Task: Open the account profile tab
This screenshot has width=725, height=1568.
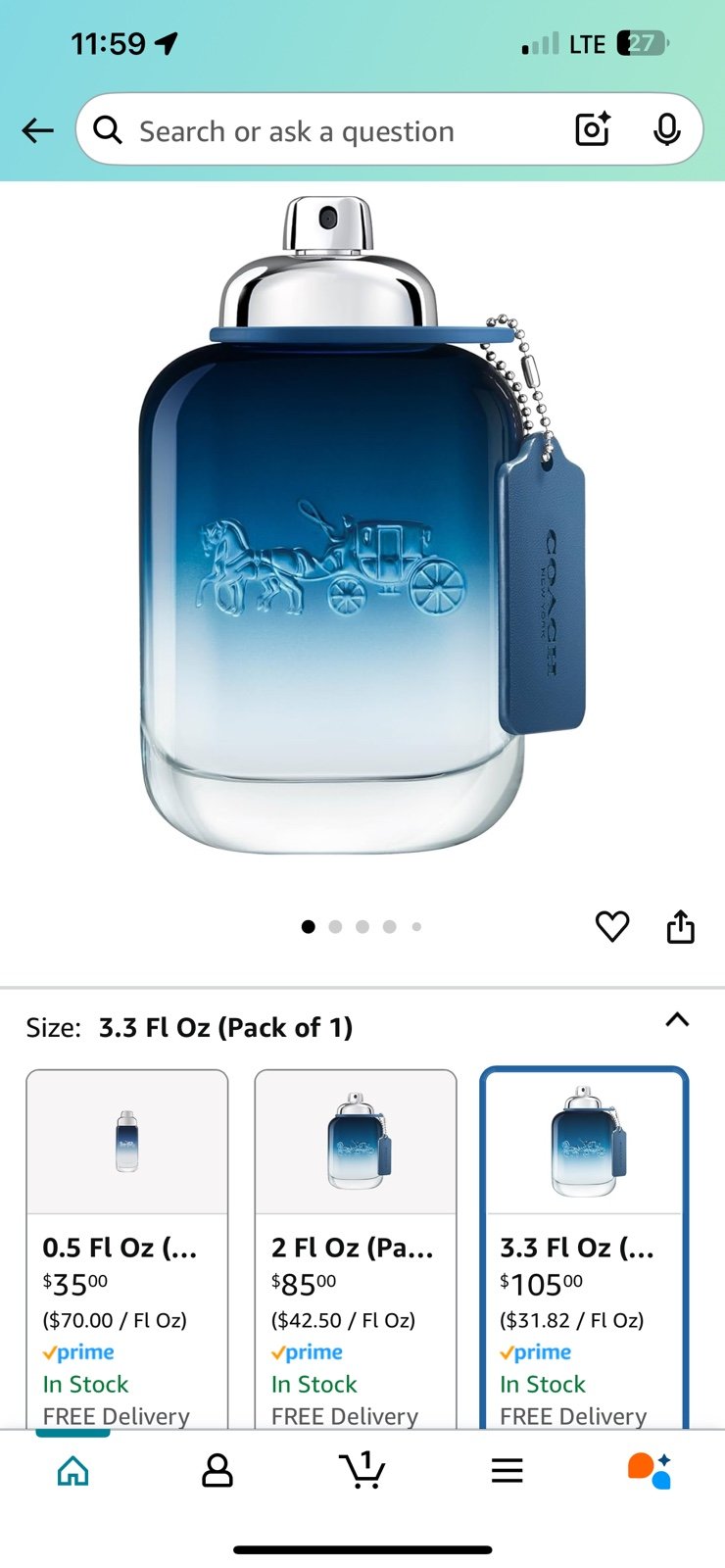Action: pos(217,1471)
